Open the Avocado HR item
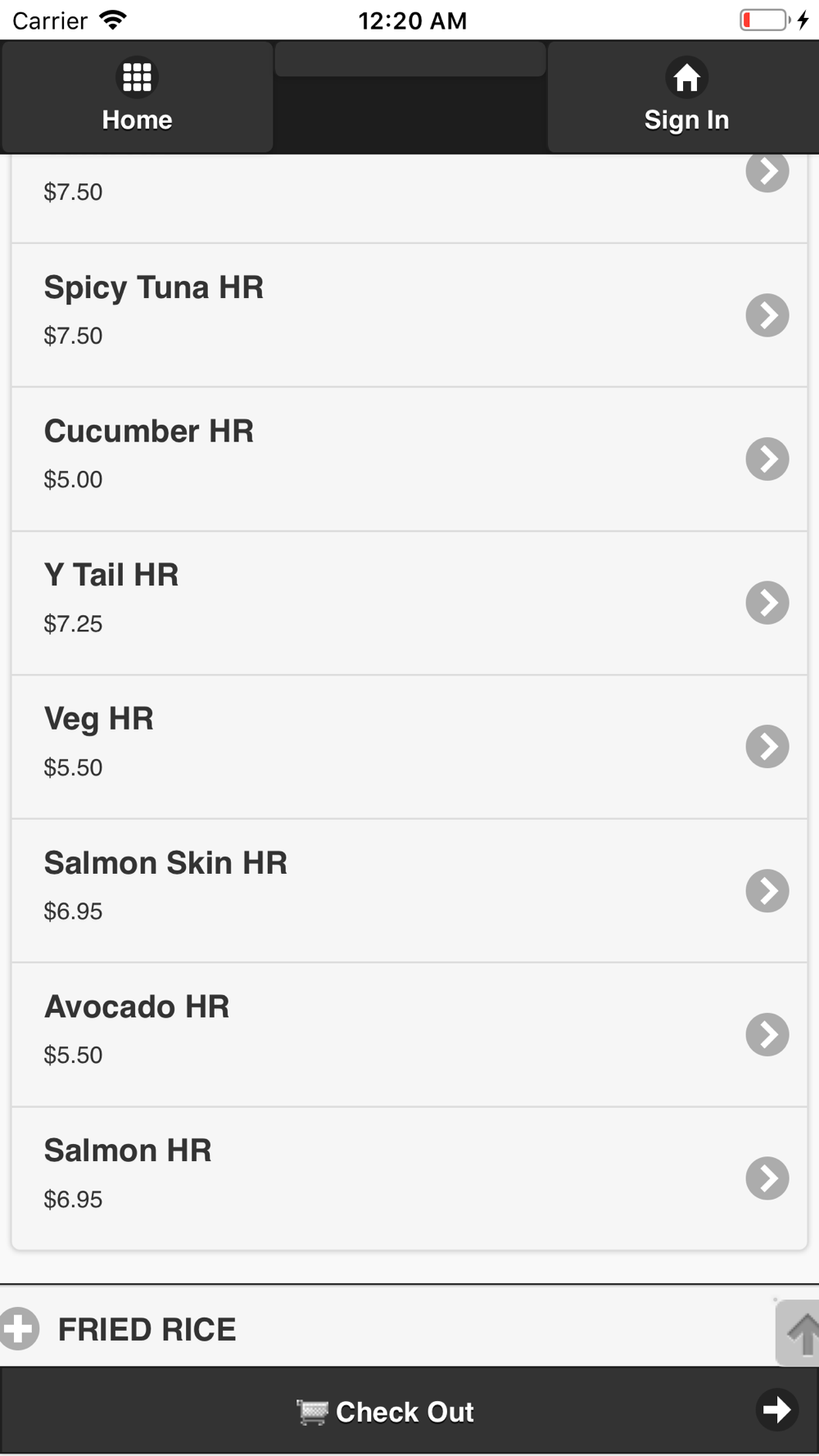This screenshot has height=1456, width=819. tap(409, 1034)
